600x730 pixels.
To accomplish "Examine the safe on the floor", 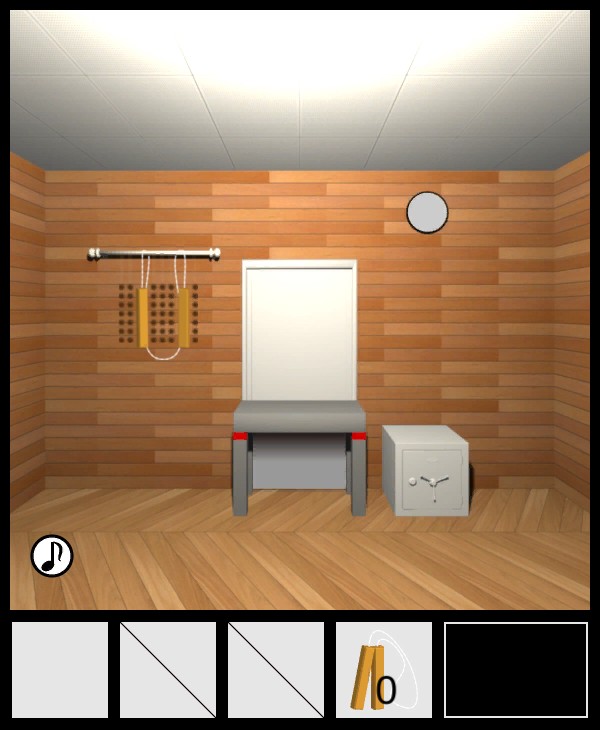I will pos(426,470).
